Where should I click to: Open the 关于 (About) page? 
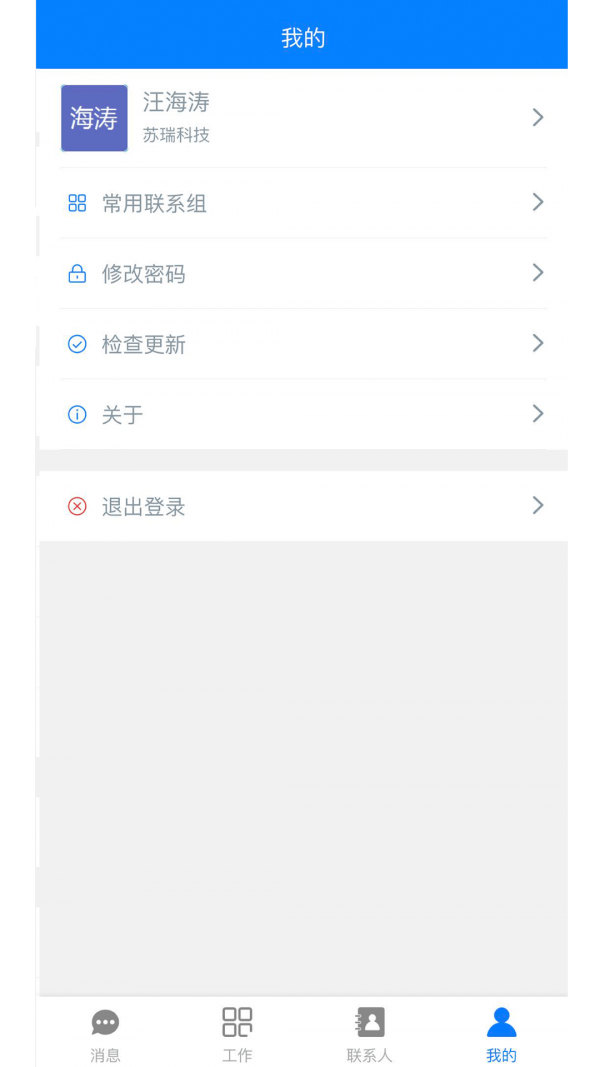(300, 414)
